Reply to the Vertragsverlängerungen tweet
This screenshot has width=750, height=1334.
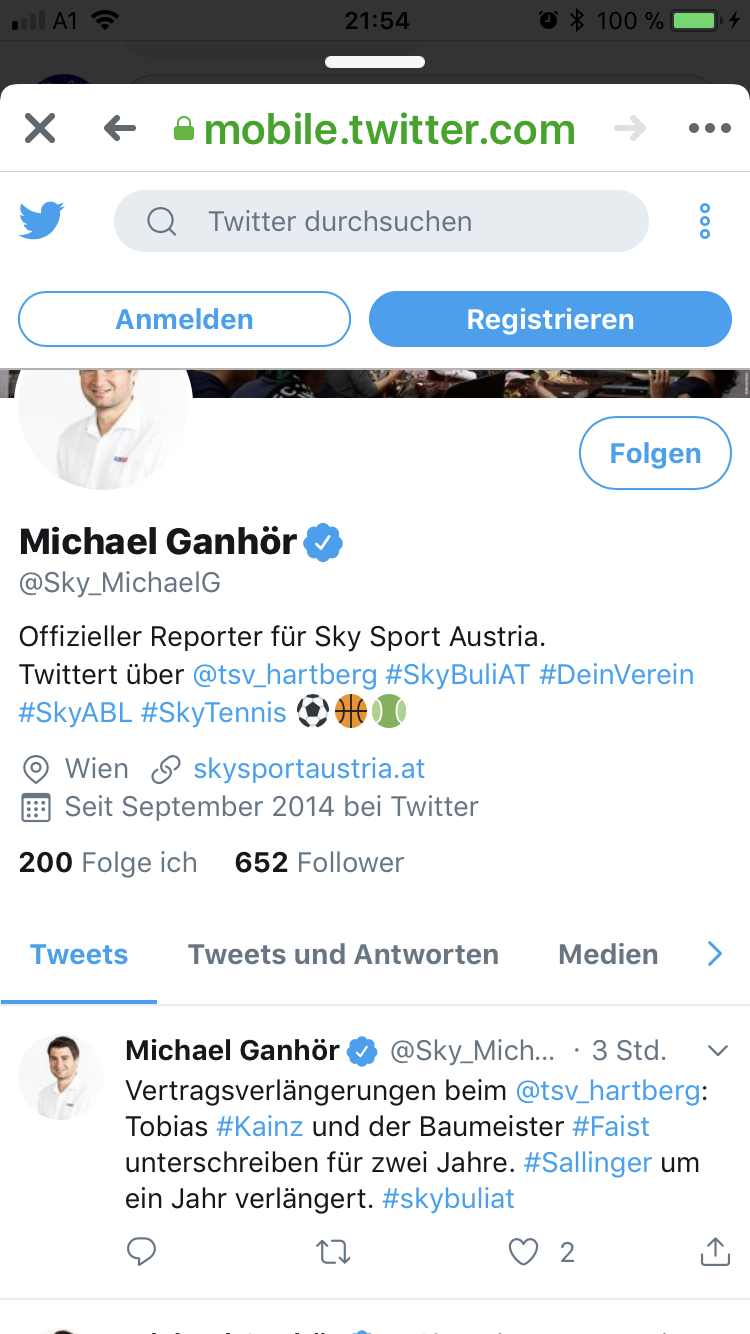[x=142, y=1252]
